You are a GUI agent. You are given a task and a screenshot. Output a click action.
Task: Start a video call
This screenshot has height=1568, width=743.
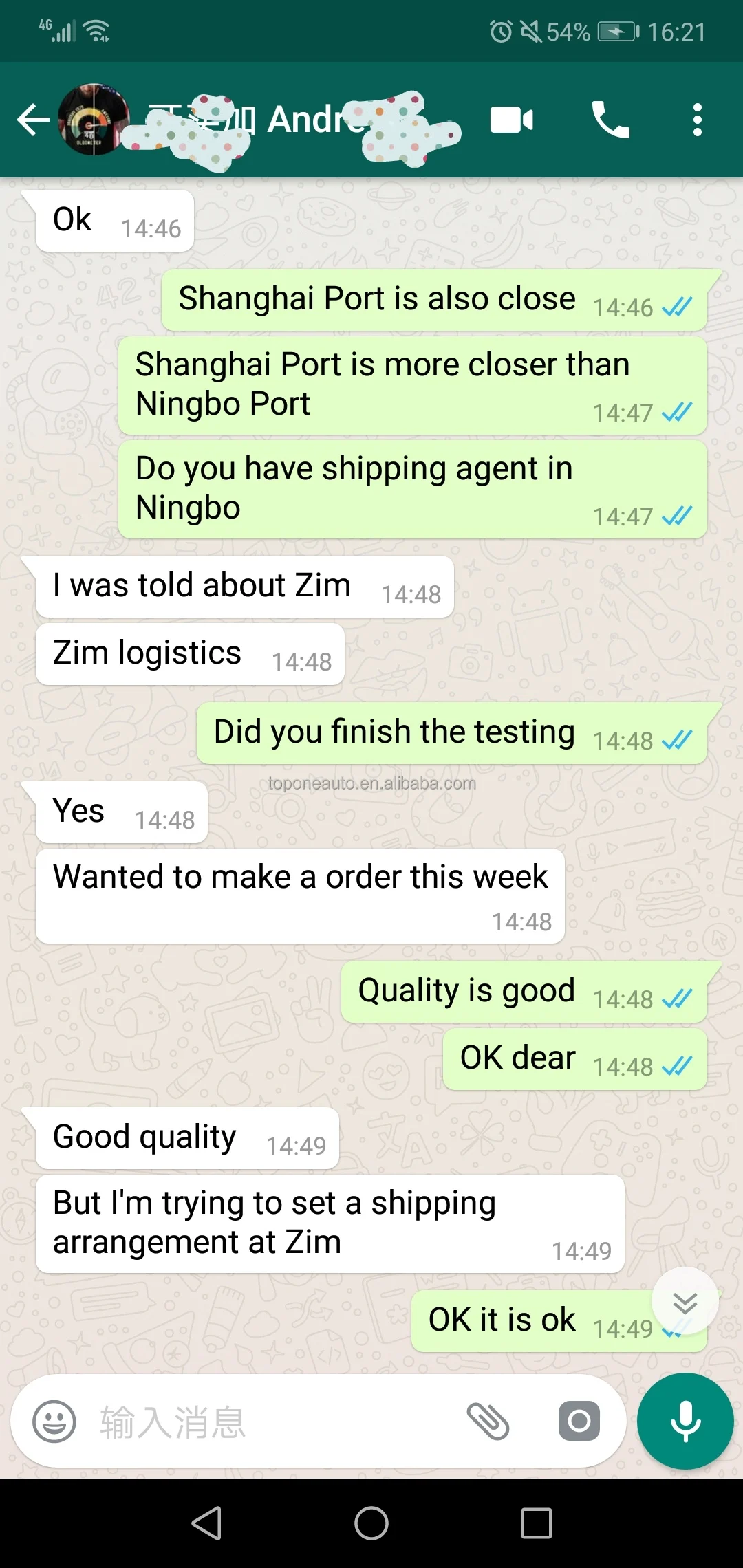pyautogui.click(x=511, y=120)
